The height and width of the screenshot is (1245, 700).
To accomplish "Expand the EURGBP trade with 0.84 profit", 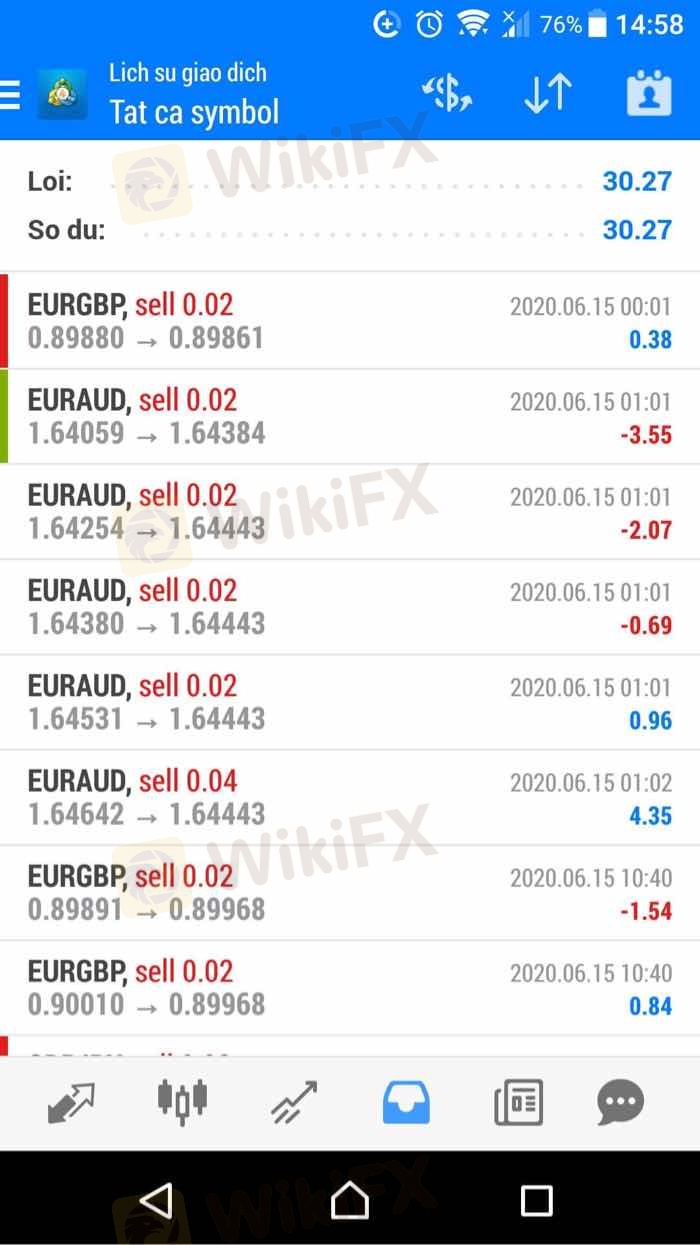I will [x=350, y=988].
